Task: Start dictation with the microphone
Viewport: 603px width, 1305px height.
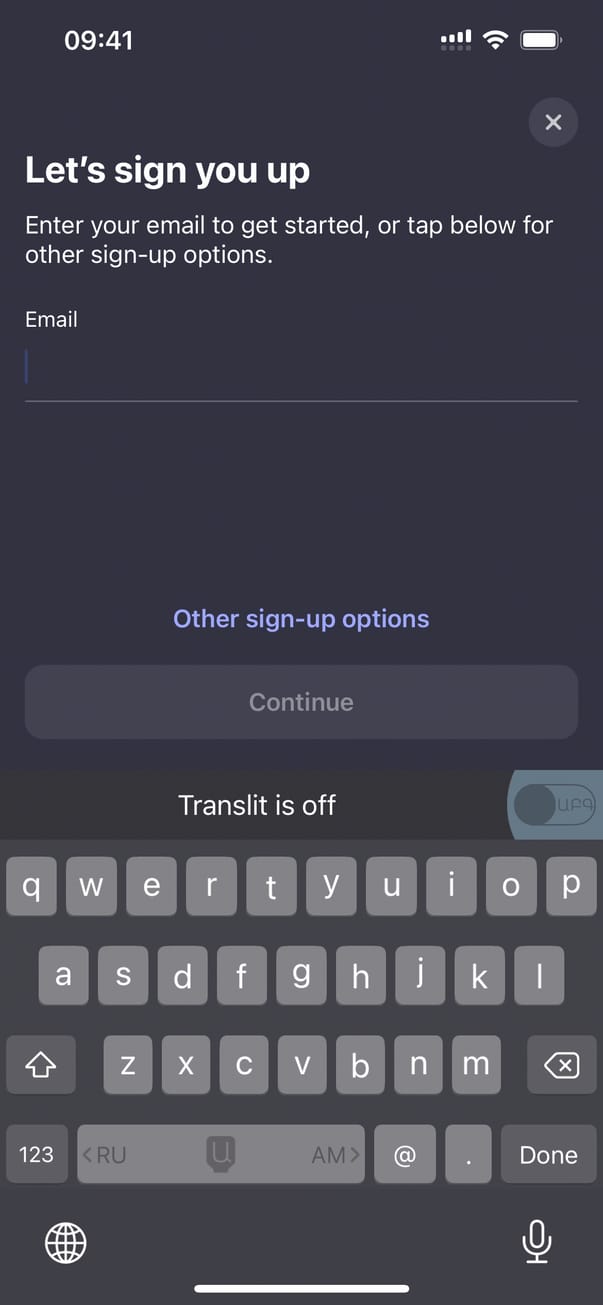Action: 537,1243
